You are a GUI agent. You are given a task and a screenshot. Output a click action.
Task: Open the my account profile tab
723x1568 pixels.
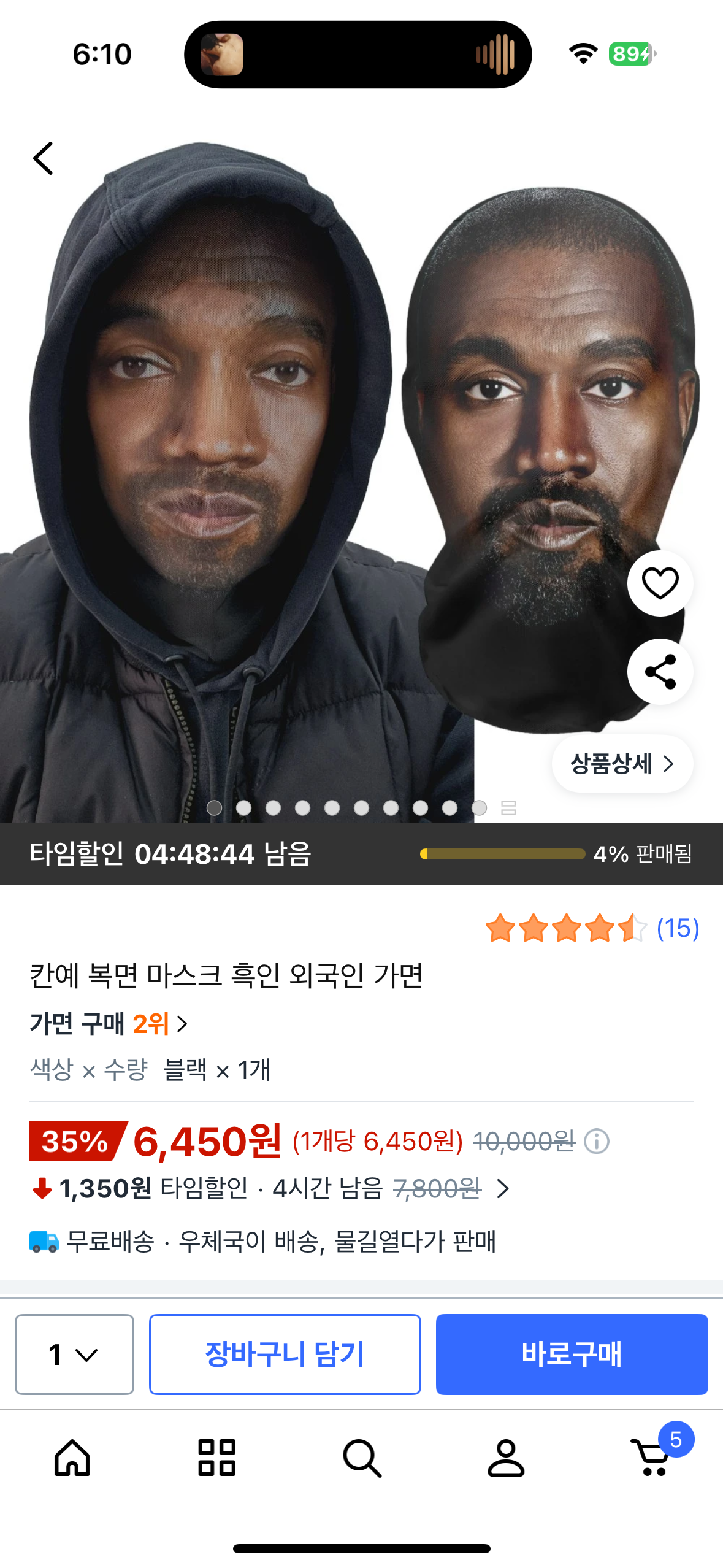(506, 1458)
